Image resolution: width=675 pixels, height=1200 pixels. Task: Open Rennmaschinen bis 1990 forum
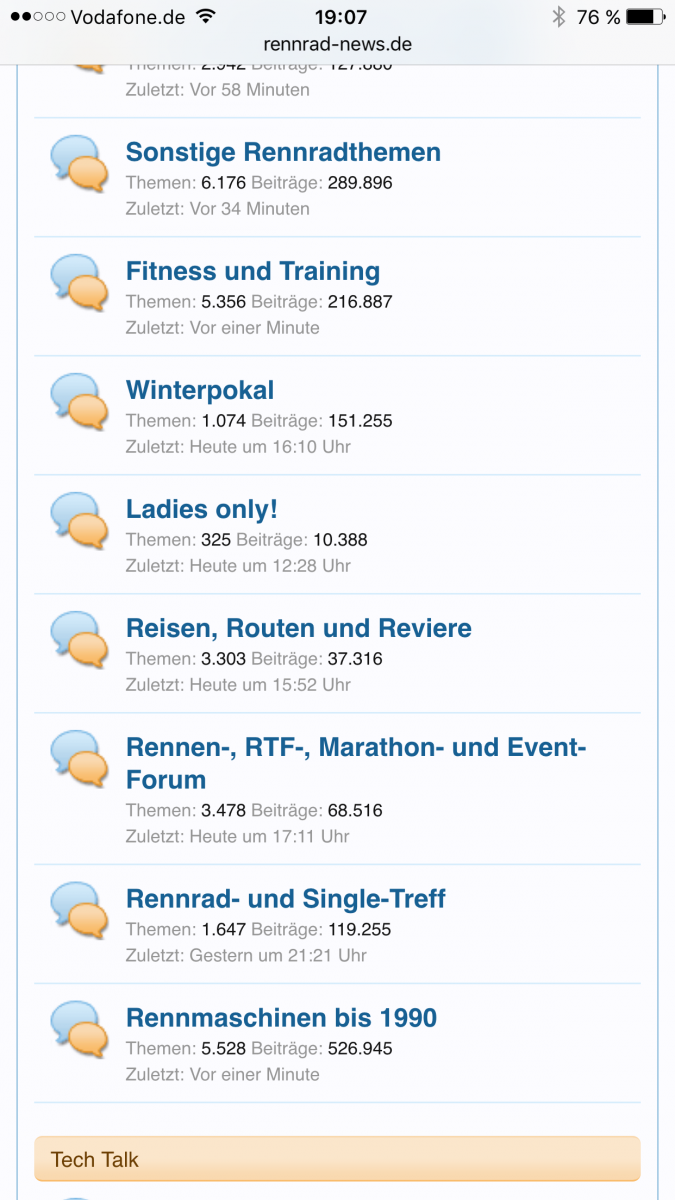(x=281, y=1018)
